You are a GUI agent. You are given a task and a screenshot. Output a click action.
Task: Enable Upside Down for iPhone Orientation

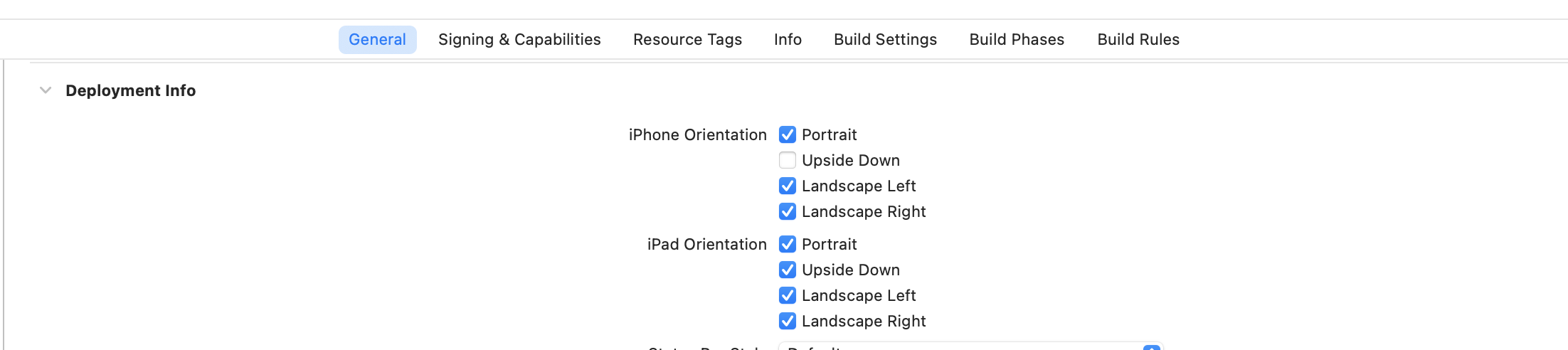click(788, 160)
